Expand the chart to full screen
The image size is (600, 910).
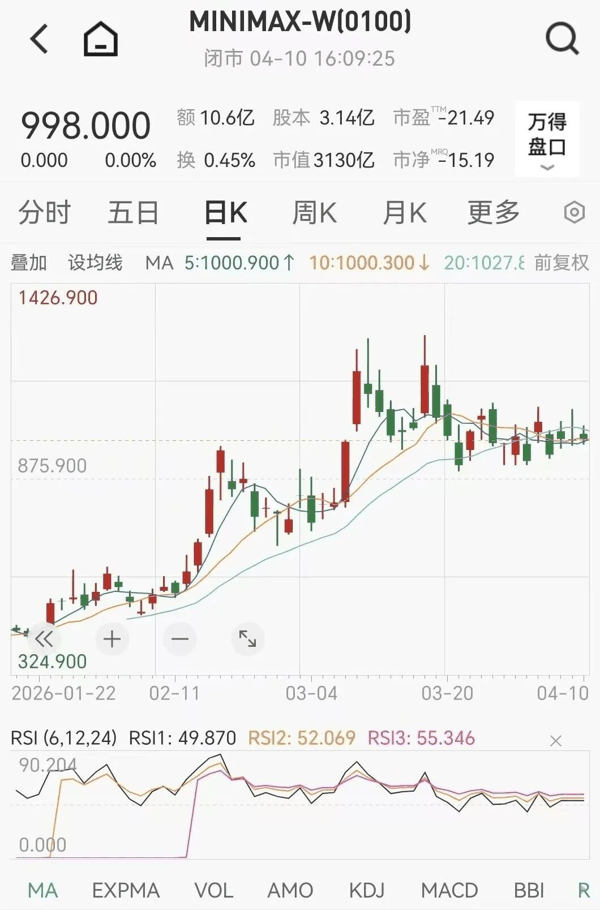tap(247, 638)
